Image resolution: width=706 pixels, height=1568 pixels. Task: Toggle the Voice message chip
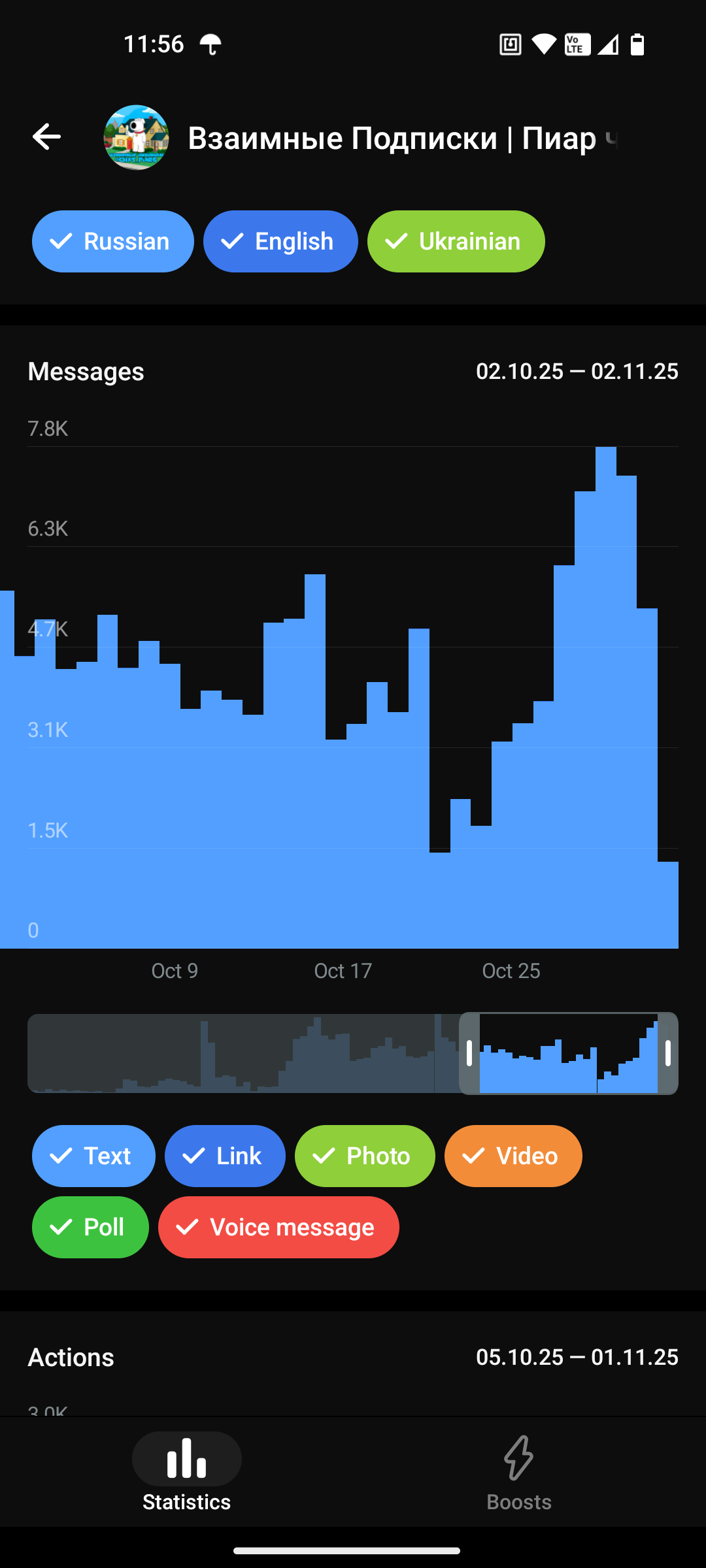pos(278,1228)
